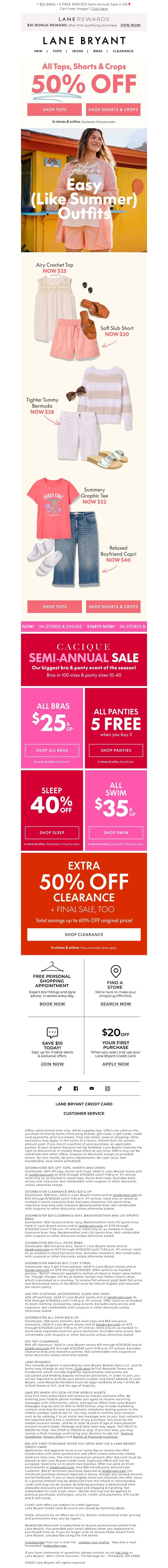Open the Clearance link in the header
Viewport: 168px width, 1568px height.
click(x=123, y=51)
